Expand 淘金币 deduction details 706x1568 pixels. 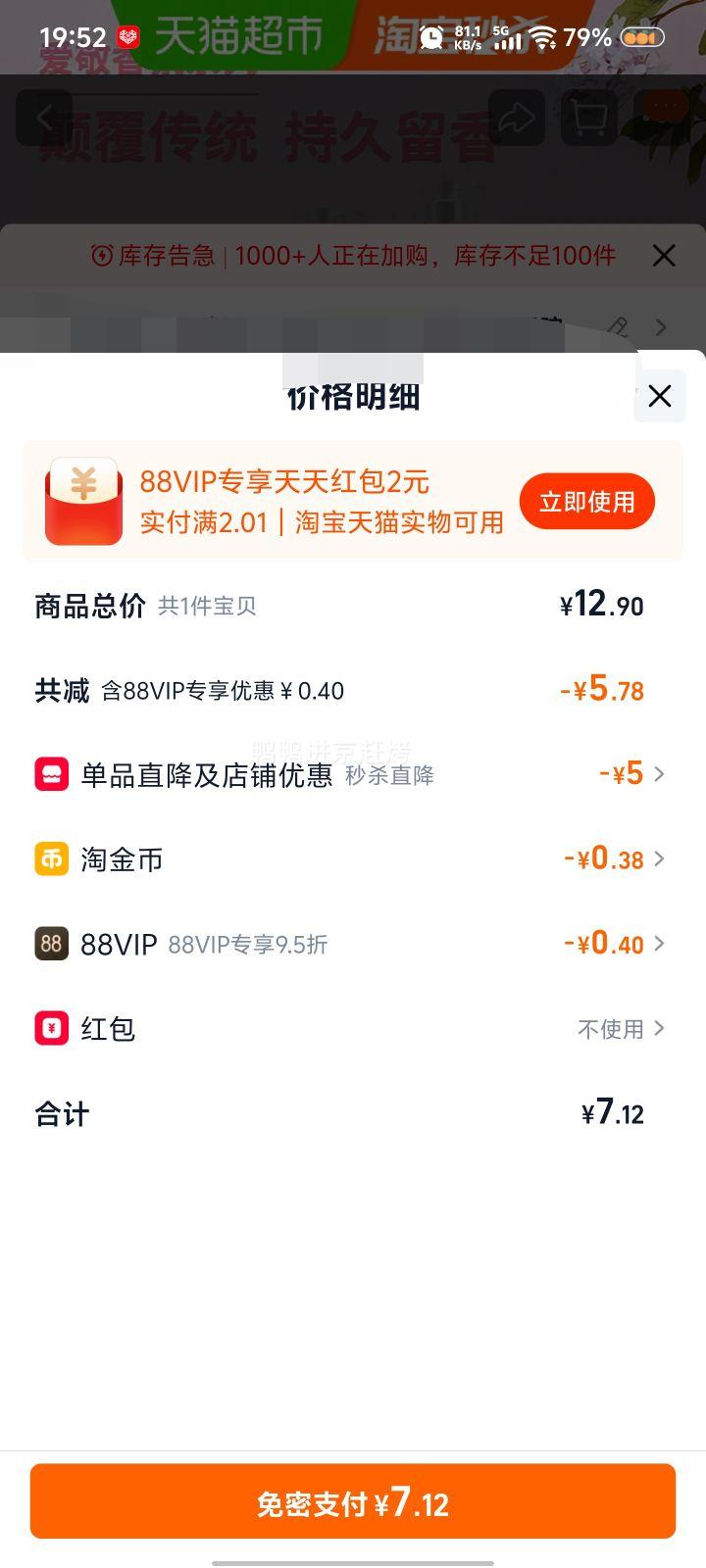tap(661, 859)
